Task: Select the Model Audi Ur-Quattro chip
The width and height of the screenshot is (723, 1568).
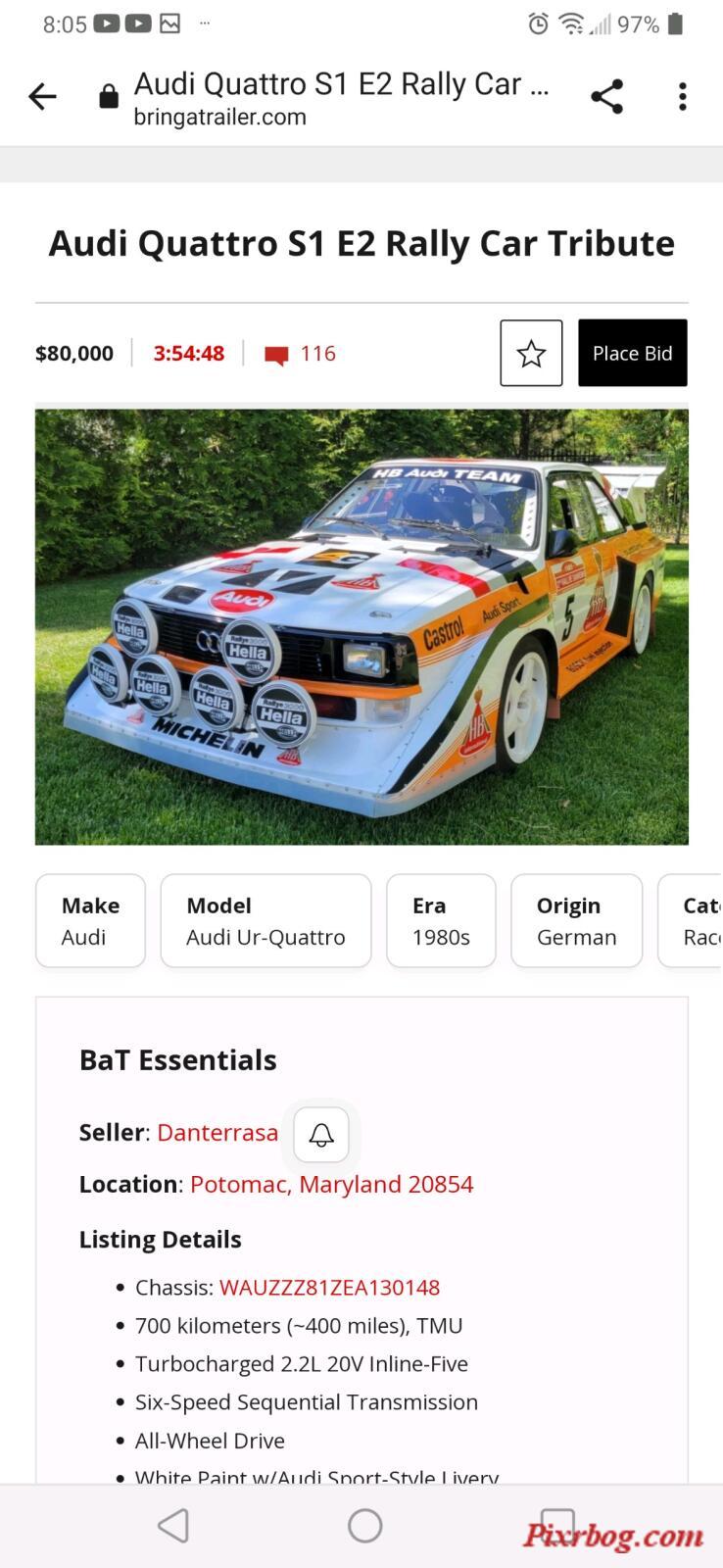Action: pos(265,920)
